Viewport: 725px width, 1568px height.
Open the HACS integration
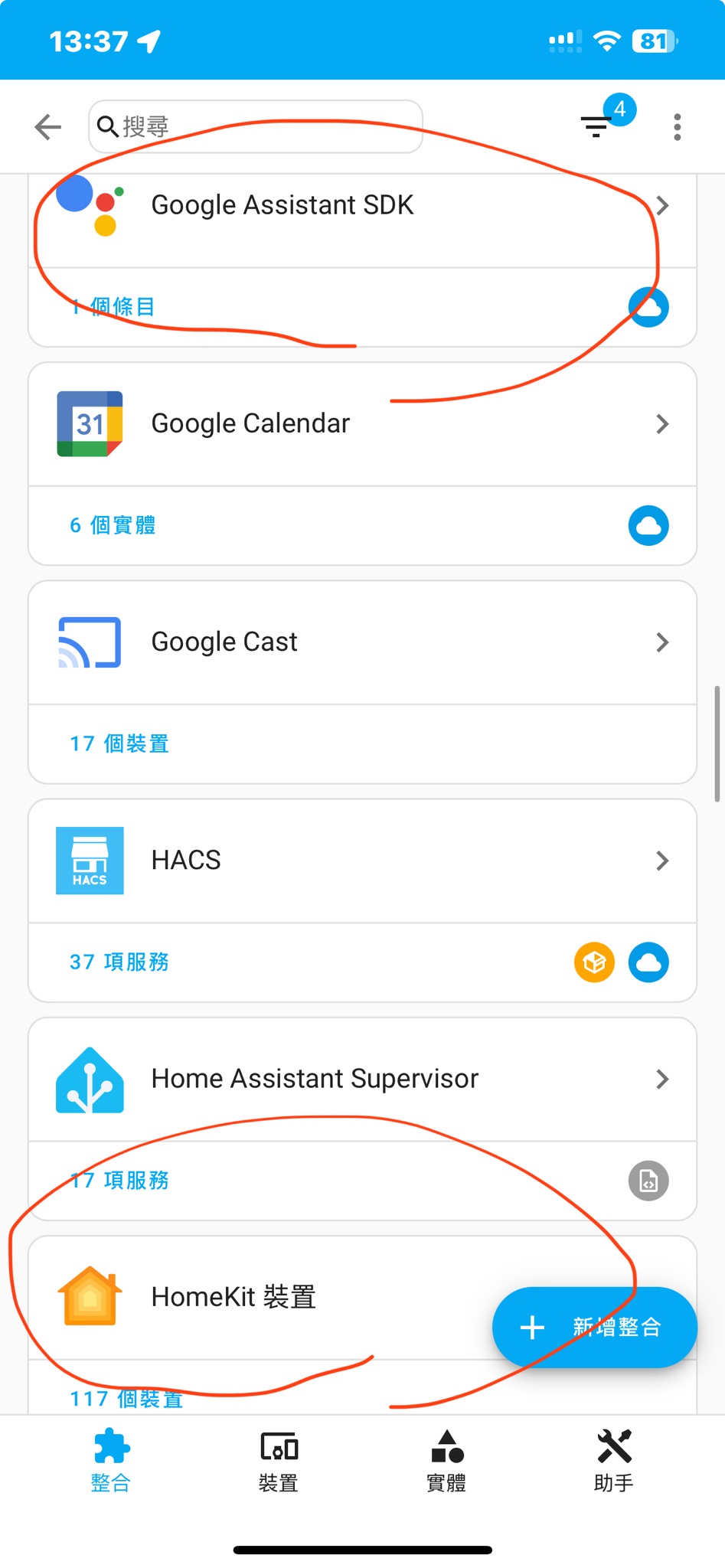coord(361,861)
